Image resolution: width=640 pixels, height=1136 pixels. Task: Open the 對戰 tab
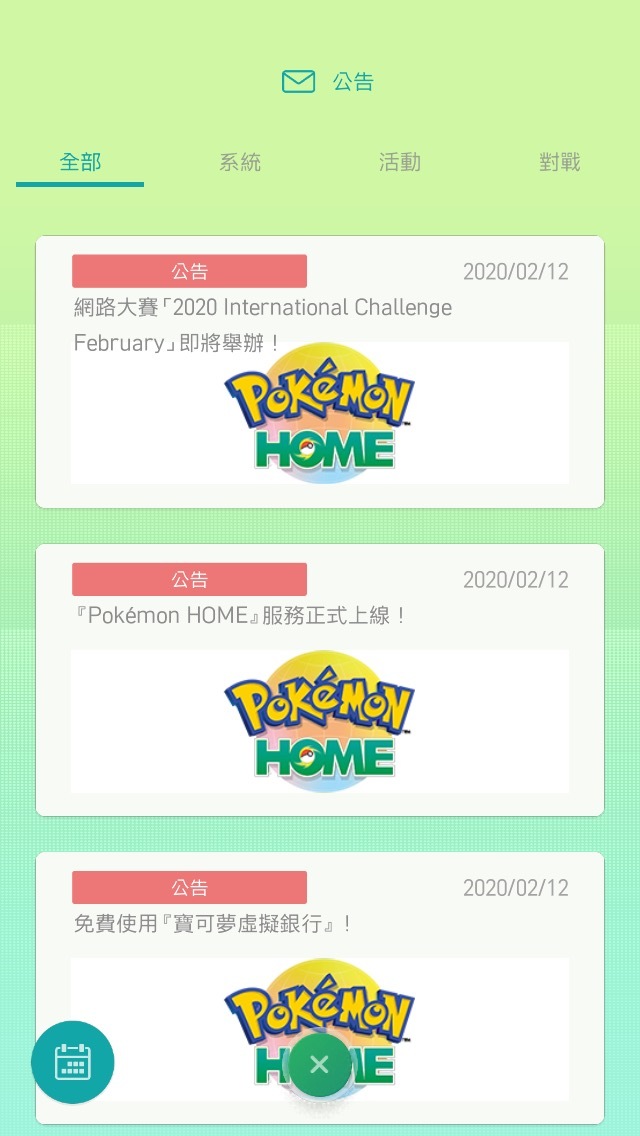click(x=559, y=162)
